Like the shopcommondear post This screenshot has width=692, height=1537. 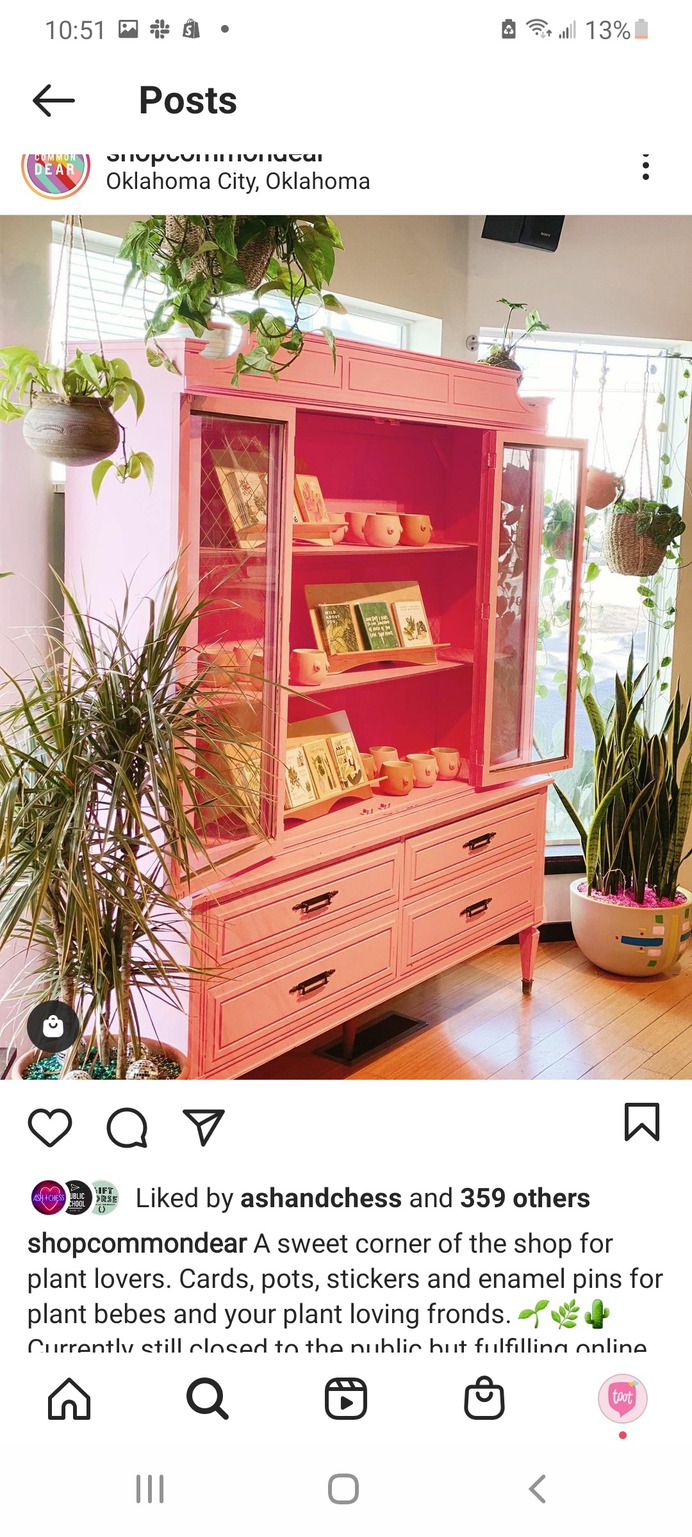coord(49,1127)
